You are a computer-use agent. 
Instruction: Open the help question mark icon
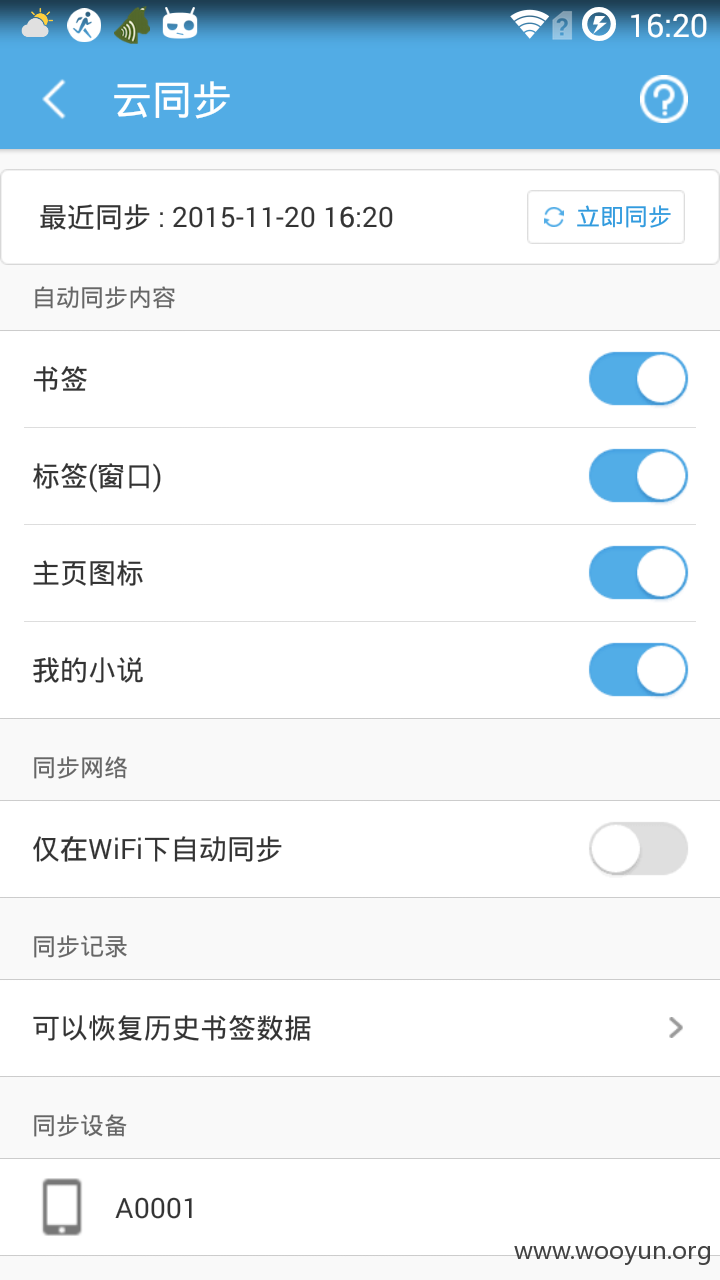tap(663, 100)
